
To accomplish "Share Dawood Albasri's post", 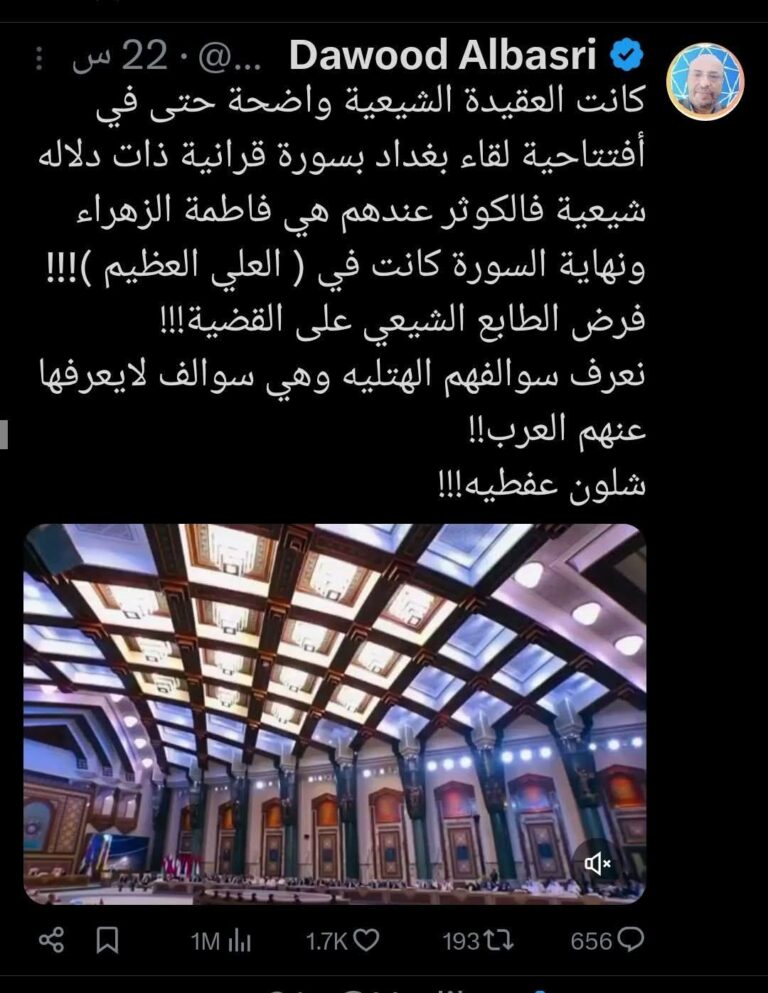I will tap(51, 940).
